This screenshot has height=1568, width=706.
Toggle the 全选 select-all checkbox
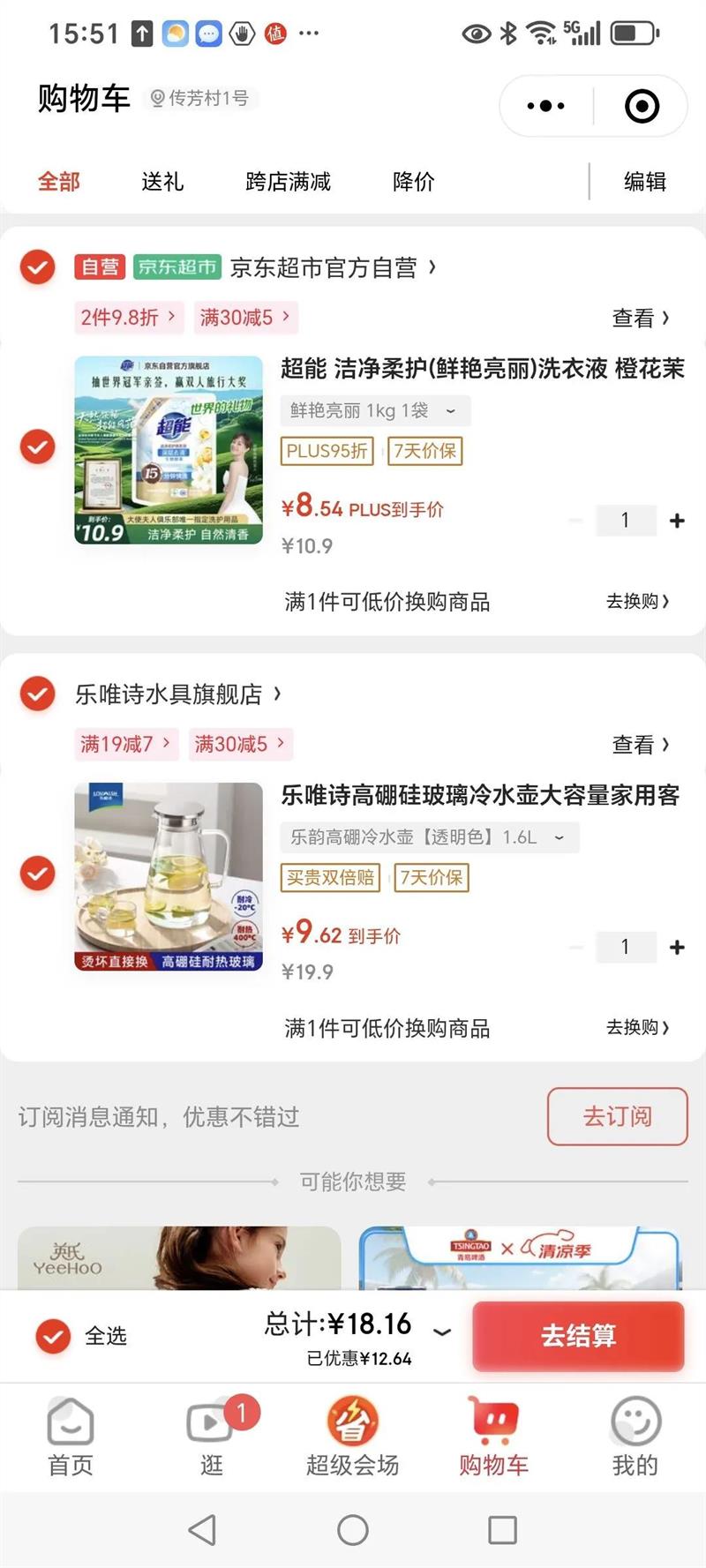point(54,1336)
